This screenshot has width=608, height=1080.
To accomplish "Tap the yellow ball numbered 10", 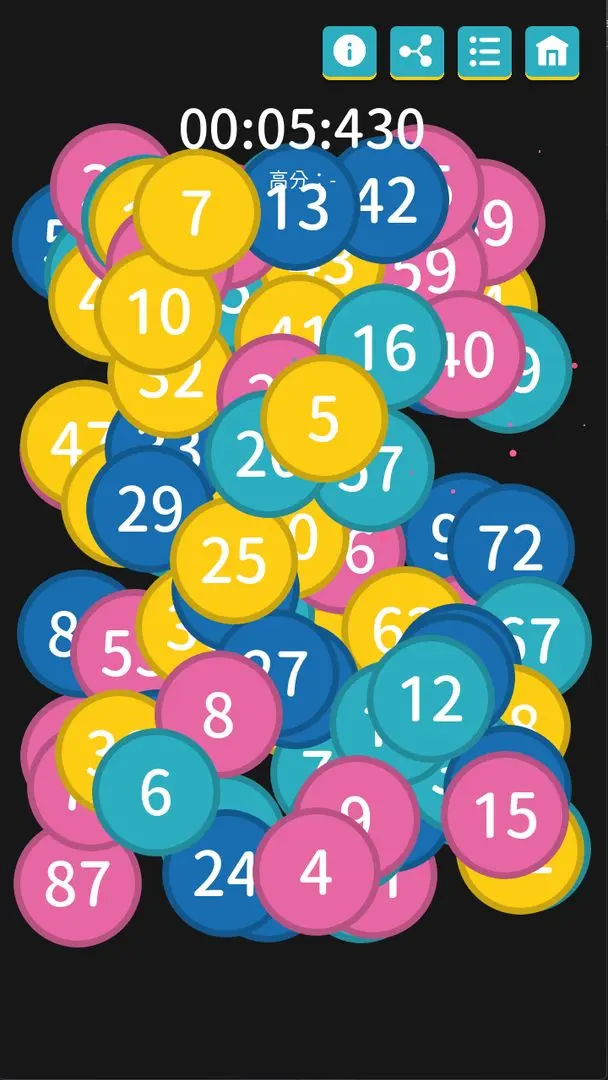I will click(159, 312).
